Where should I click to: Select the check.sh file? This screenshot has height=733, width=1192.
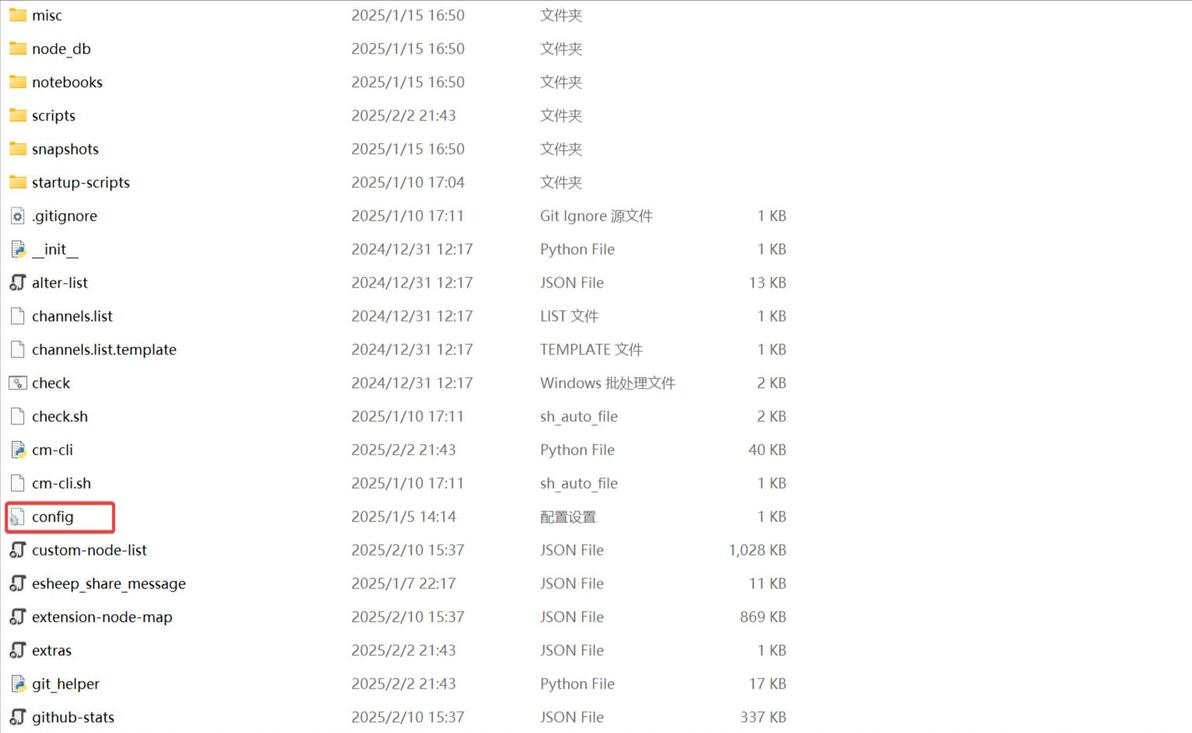coord(59,417)
